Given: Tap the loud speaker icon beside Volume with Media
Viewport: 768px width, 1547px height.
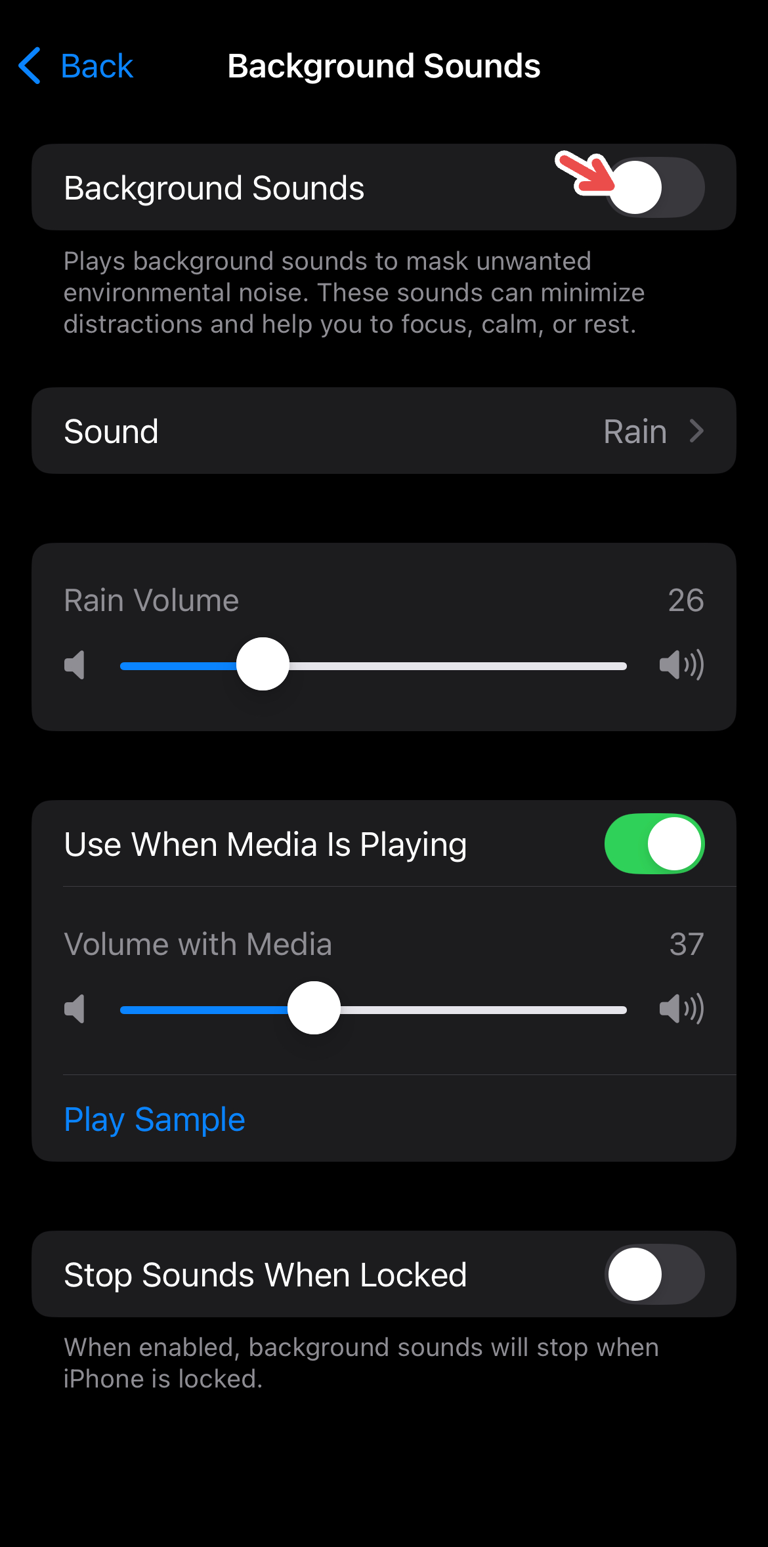Looking at the screenshot, I should [x=681, y=1008].
